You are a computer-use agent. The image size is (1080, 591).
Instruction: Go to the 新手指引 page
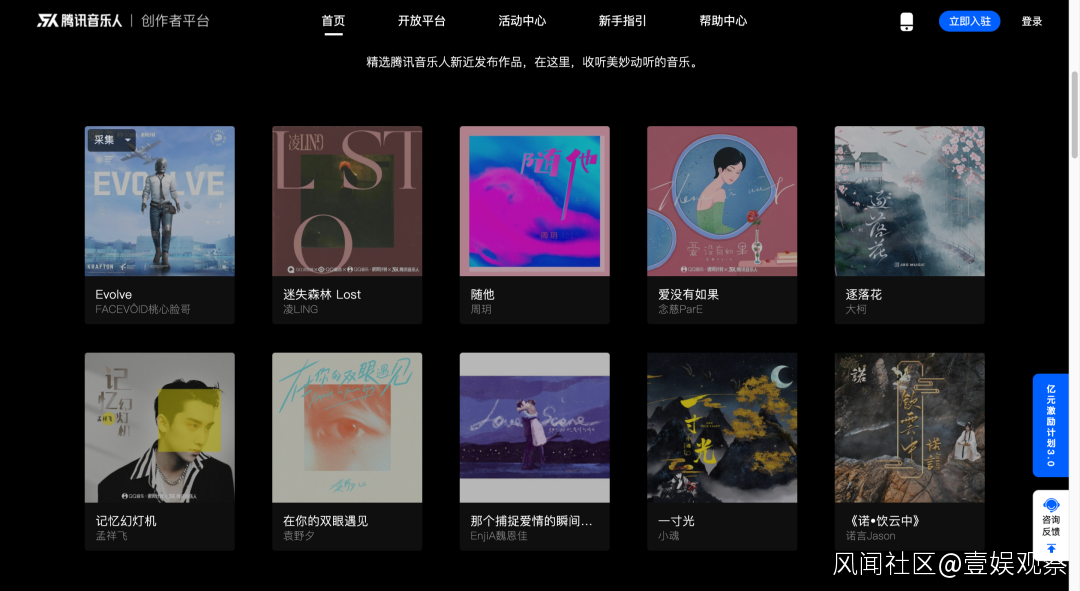(x=622, y=21)
